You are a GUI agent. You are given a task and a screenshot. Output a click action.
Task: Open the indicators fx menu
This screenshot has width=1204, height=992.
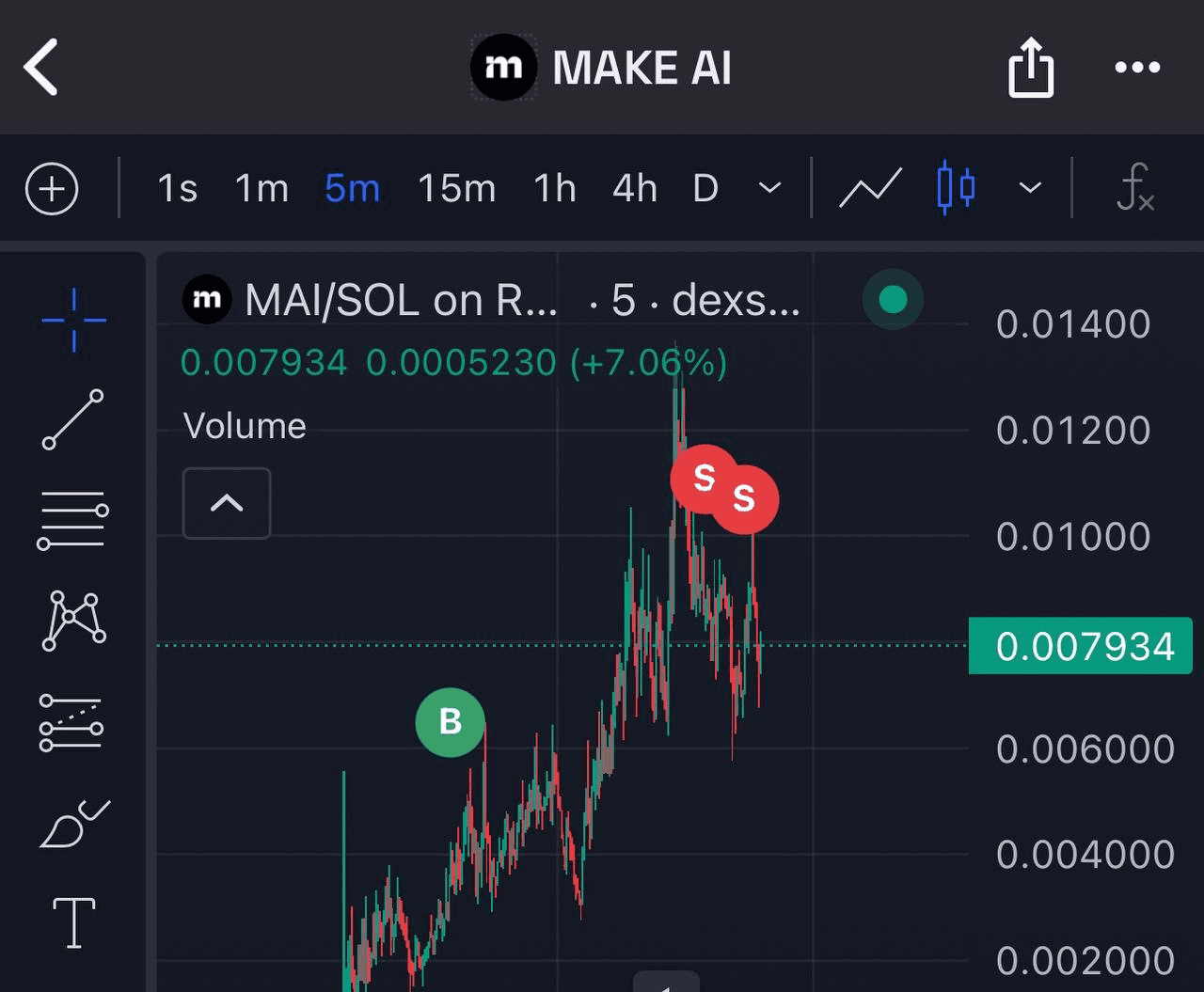(1134, 187)
